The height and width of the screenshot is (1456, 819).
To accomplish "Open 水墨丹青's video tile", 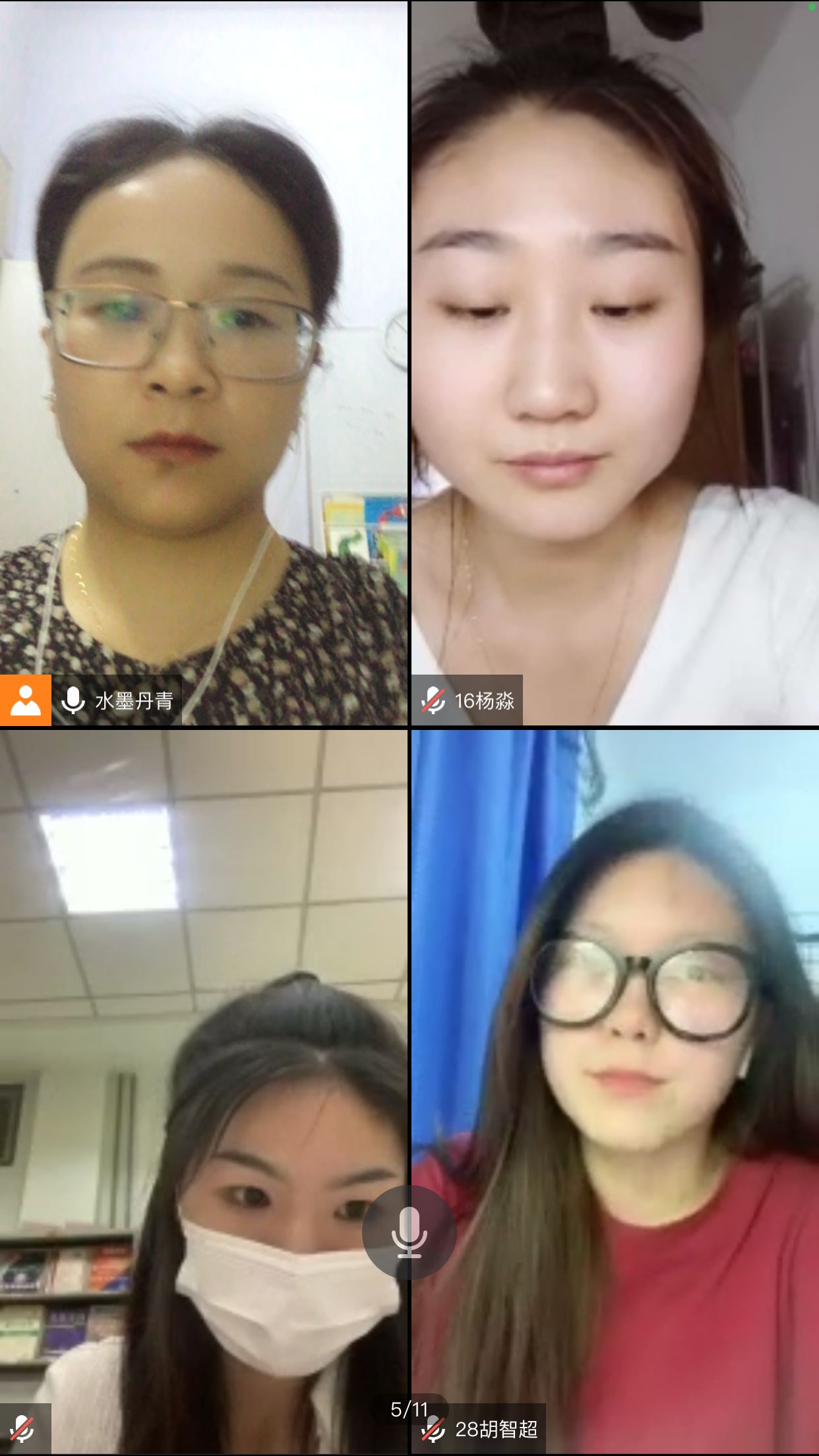I will pos(203,363).
